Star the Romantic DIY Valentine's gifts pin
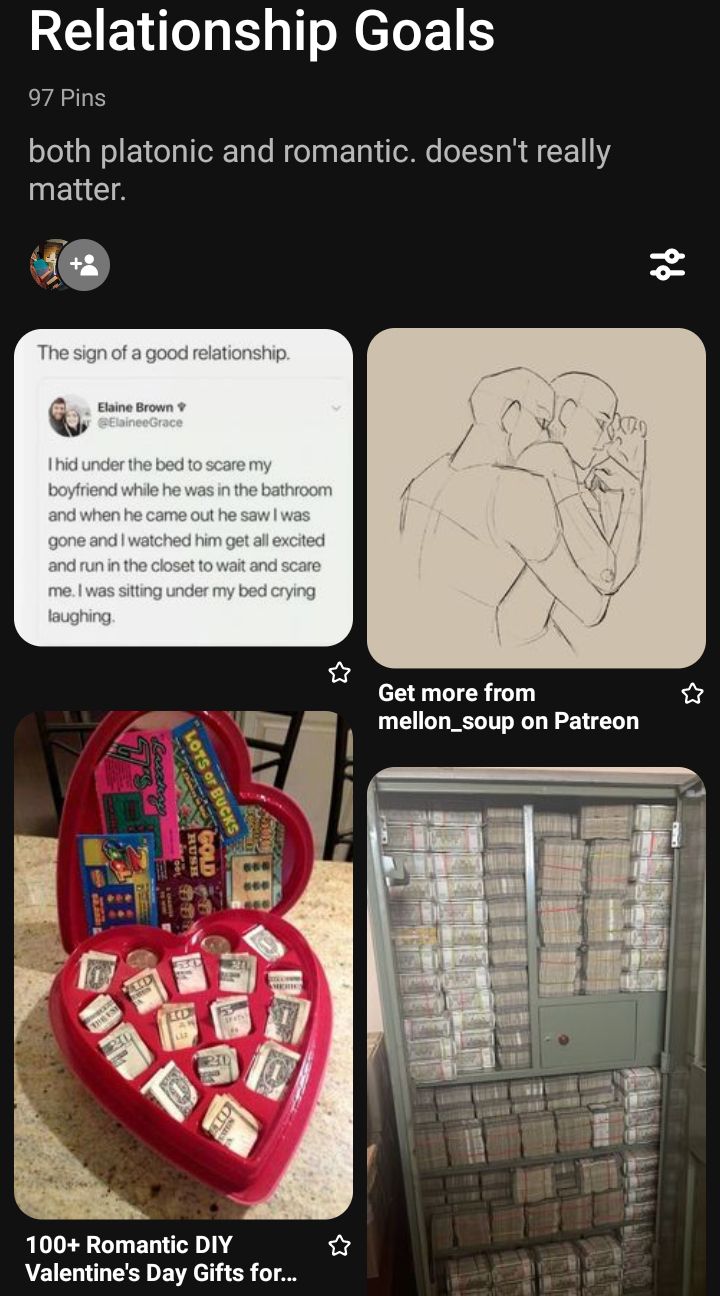720x1296 pixels. 340,1245
